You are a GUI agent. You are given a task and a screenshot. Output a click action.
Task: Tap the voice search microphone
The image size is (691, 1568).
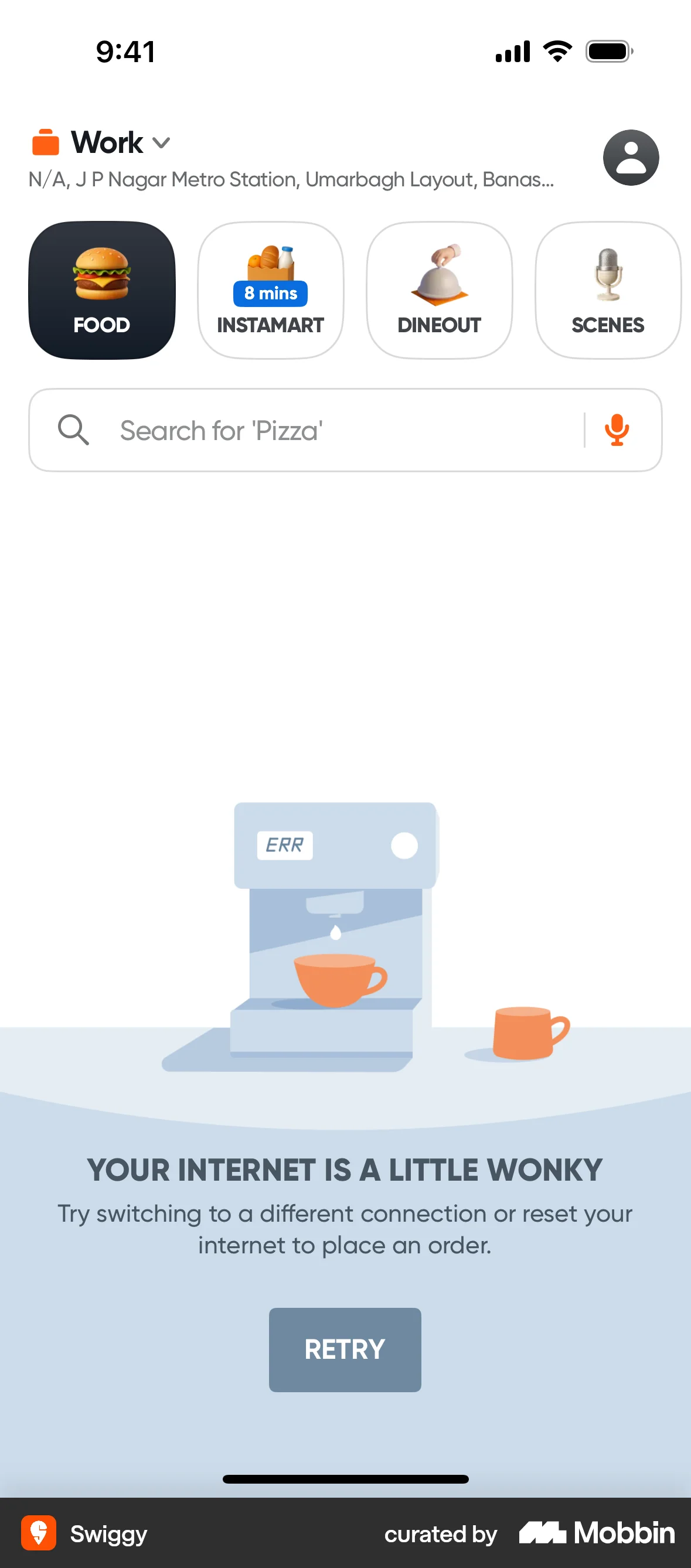pos(617,430)
